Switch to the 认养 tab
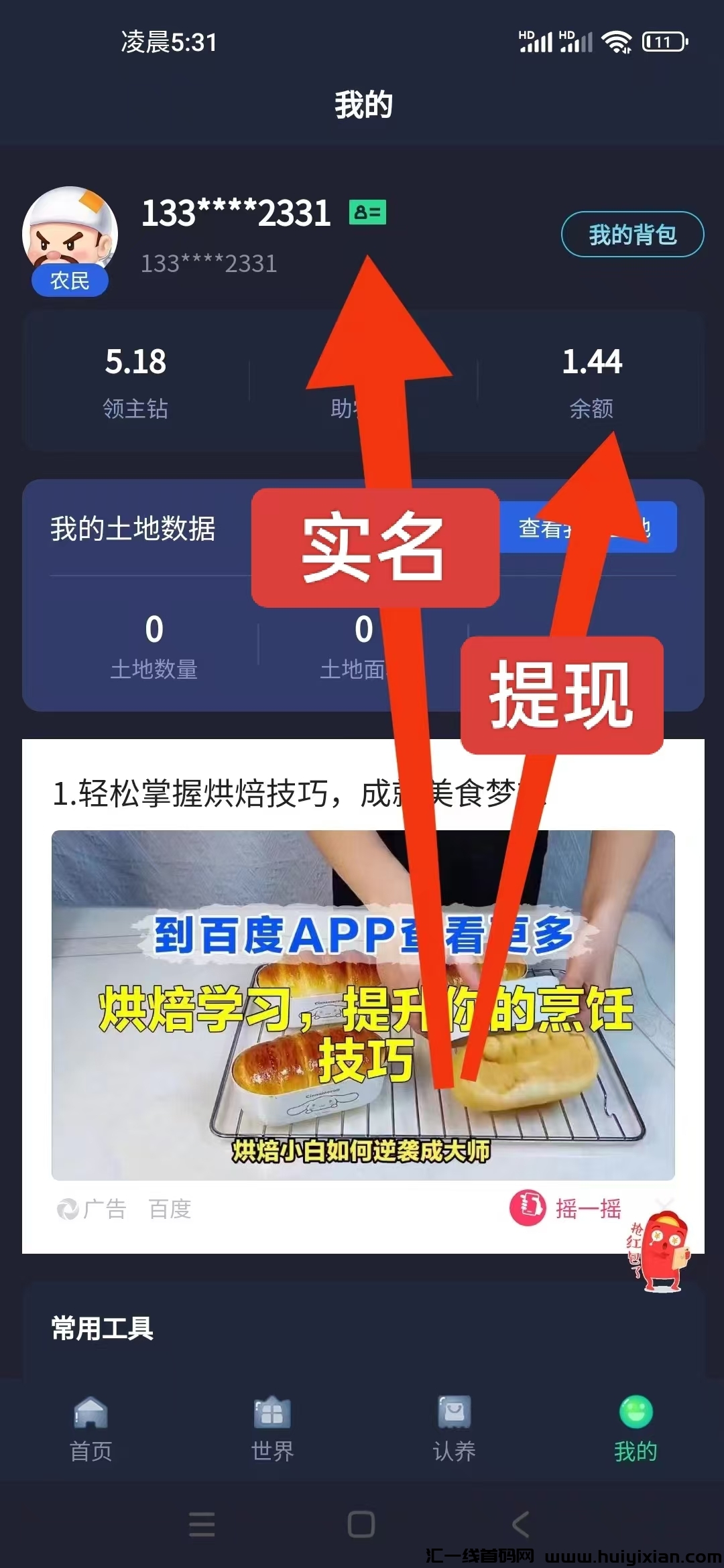The image size is (724, 1568). tap(454, 1429)
